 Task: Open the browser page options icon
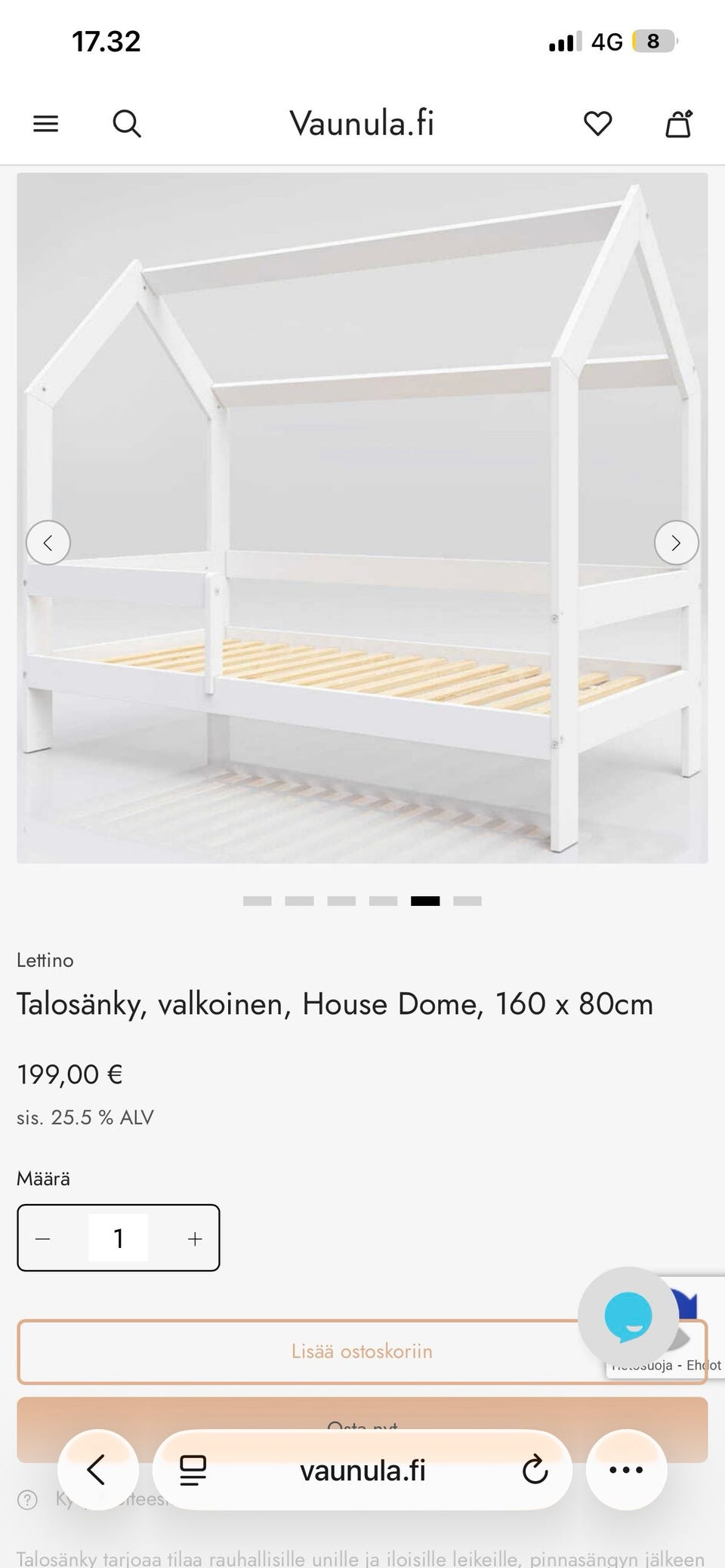pyautogui.click(x=193, y=1470)
